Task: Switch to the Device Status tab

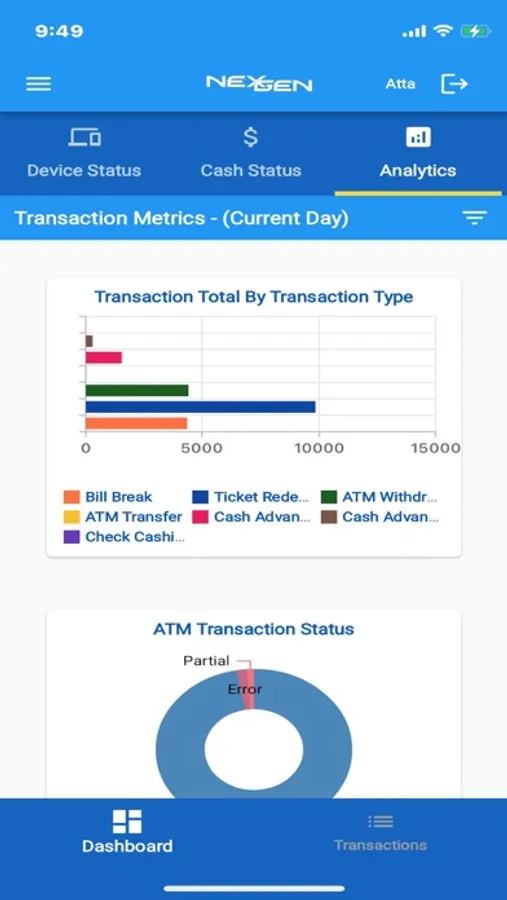Action: 84,153
